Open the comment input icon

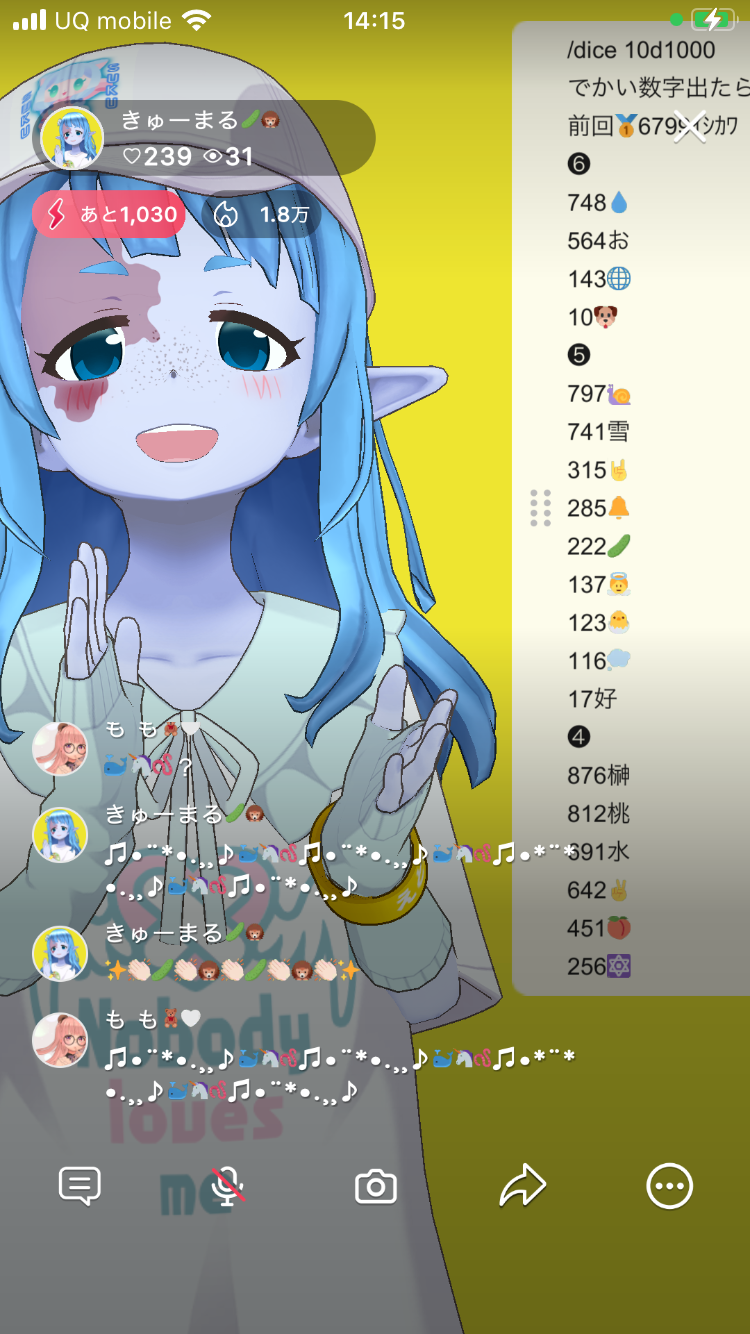click(80, 1187)
